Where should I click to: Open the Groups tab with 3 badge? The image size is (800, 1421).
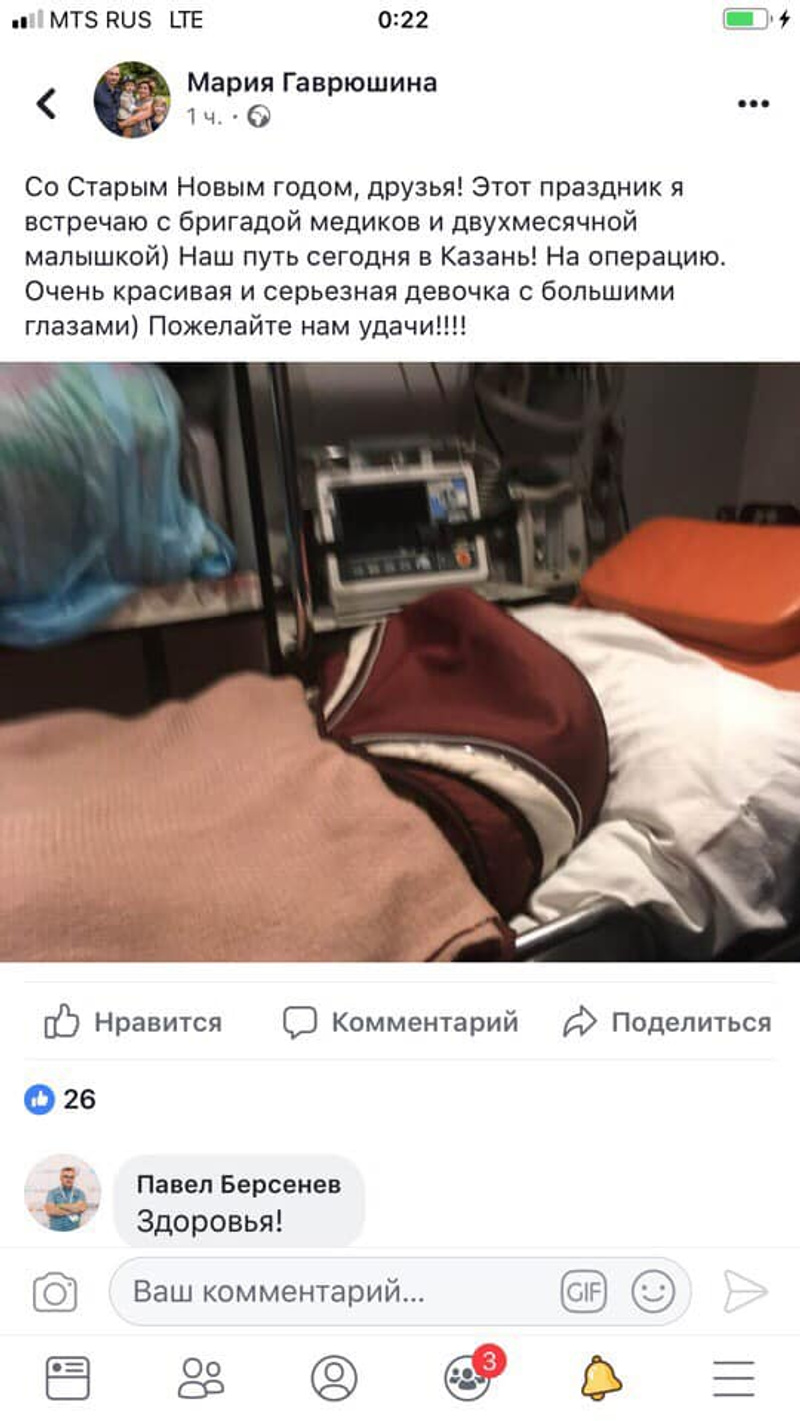(468, 1379)
